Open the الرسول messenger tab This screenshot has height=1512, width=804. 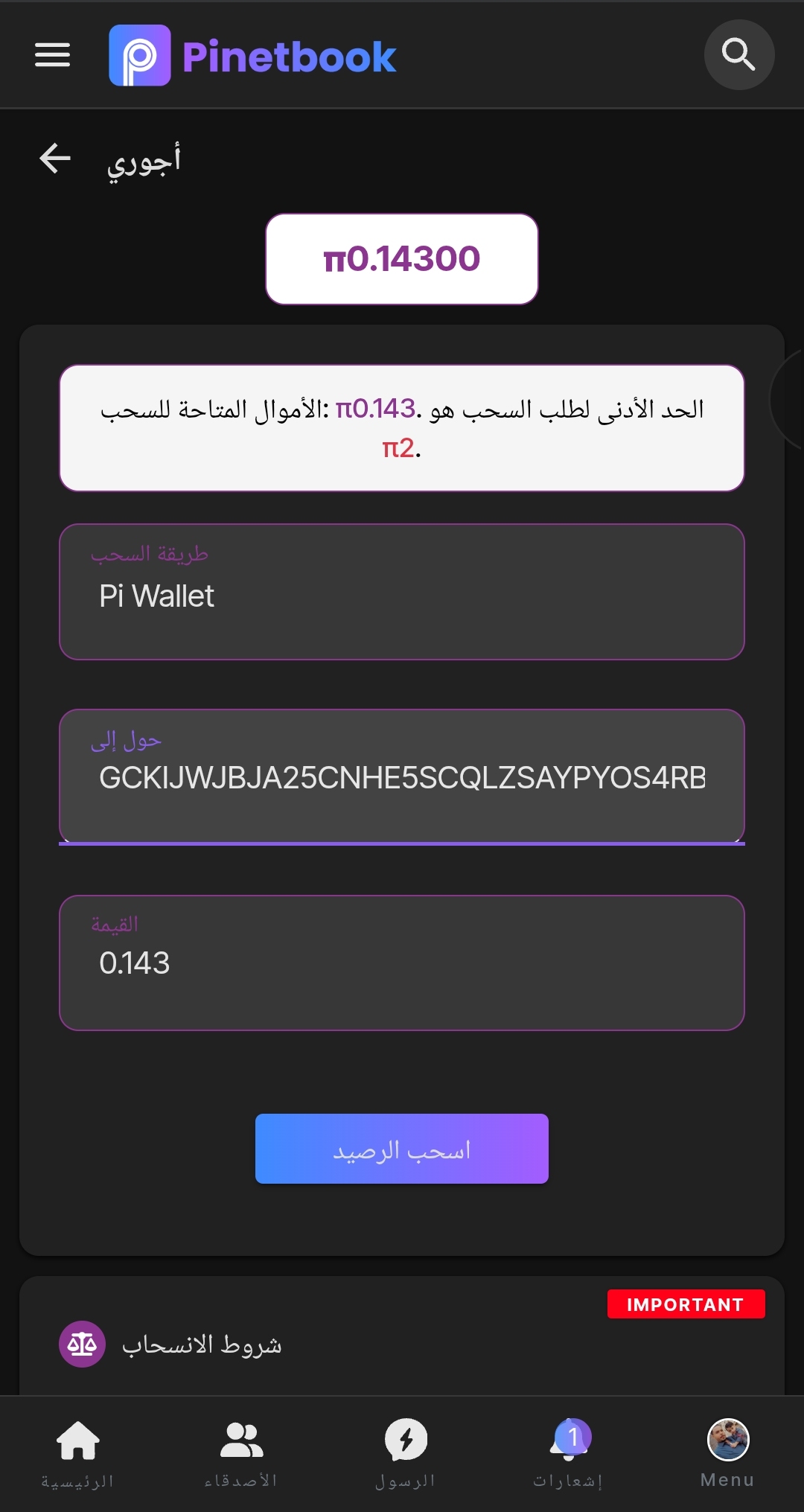(x=406, y=1452)
